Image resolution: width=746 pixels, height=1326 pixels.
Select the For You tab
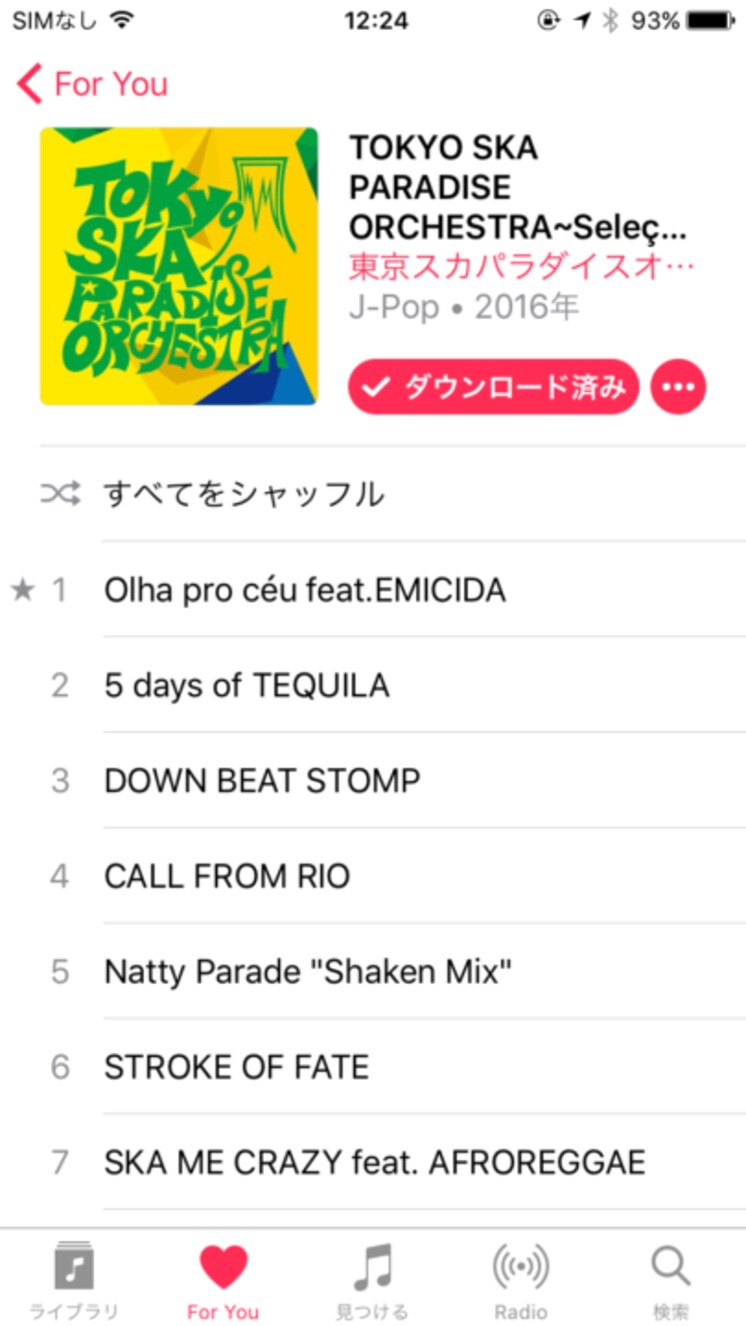pyautogui.click(x=223, y=1279)
